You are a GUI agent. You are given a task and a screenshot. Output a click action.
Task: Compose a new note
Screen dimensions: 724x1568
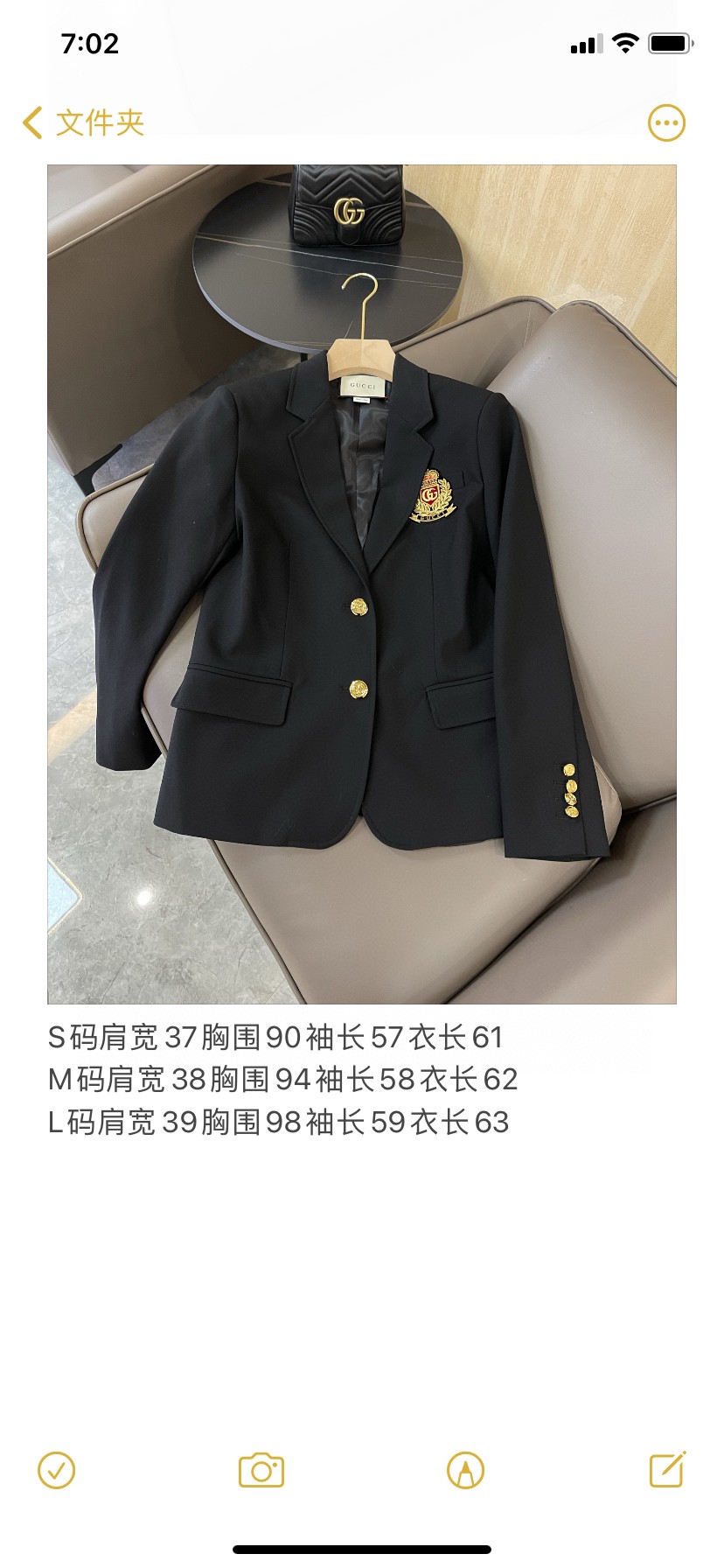point(667,1470)
